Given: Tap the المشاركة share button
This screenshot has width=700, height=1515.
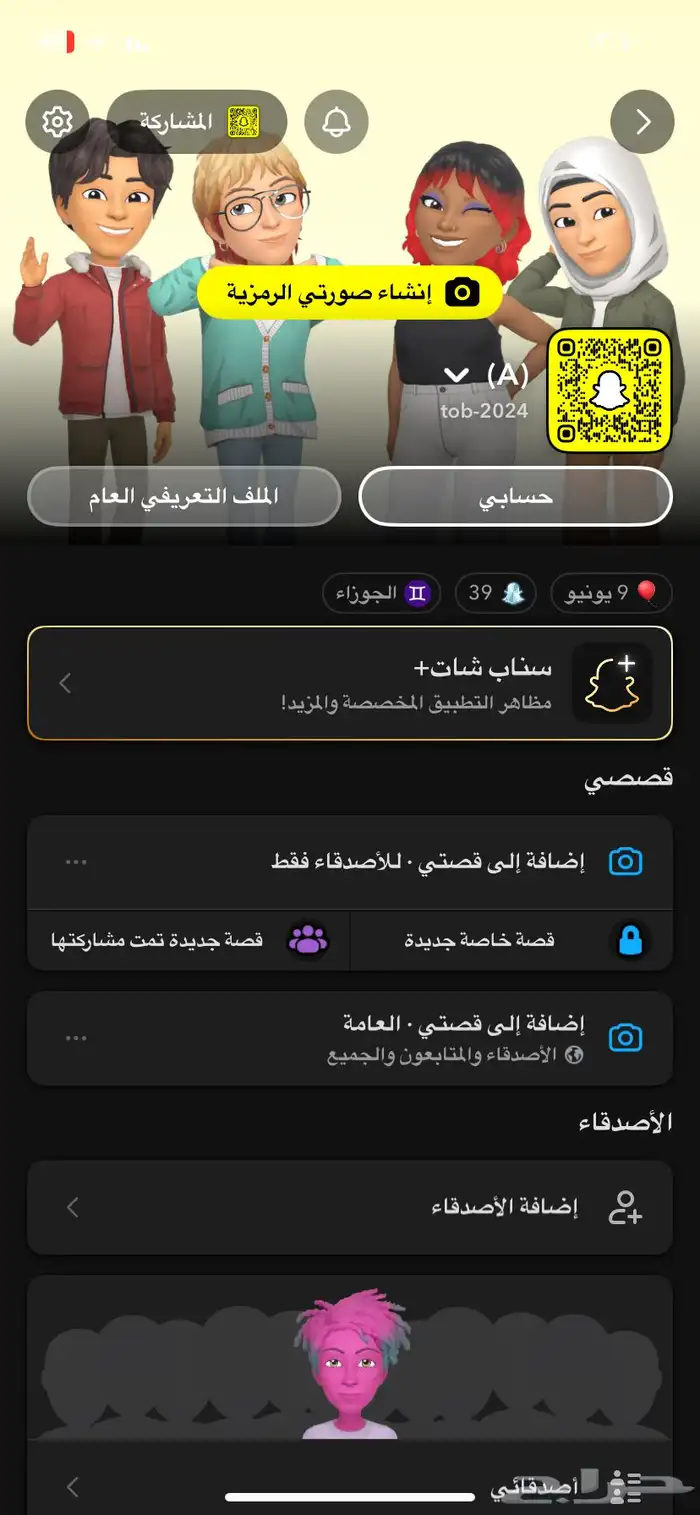Looking at the screenshot, I should 197,122.
